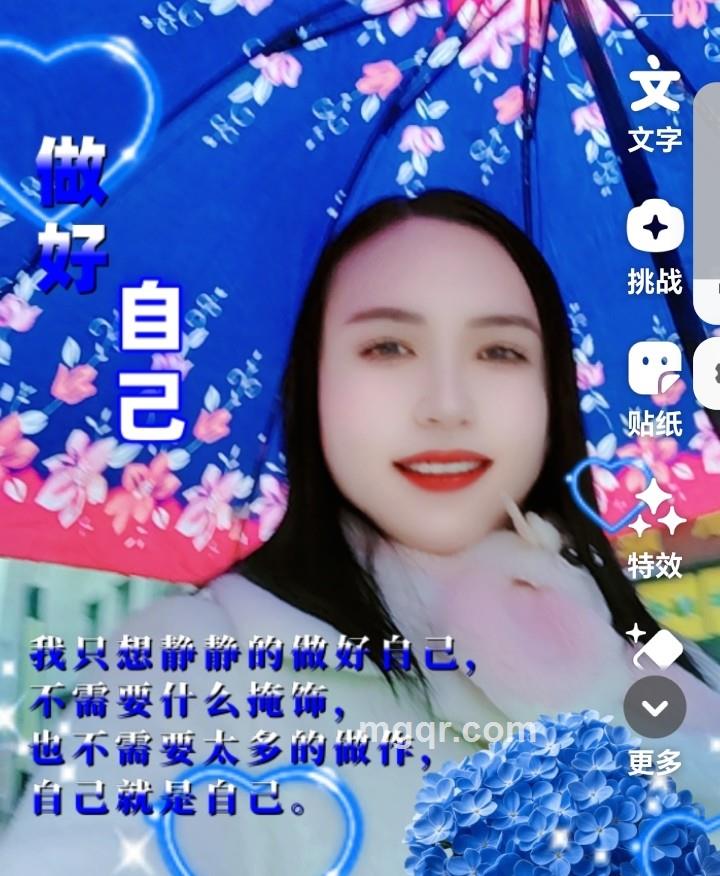Screen dimensions: 720x876
Task: Click the 特效 text label
Action: [x=655, y=564]
